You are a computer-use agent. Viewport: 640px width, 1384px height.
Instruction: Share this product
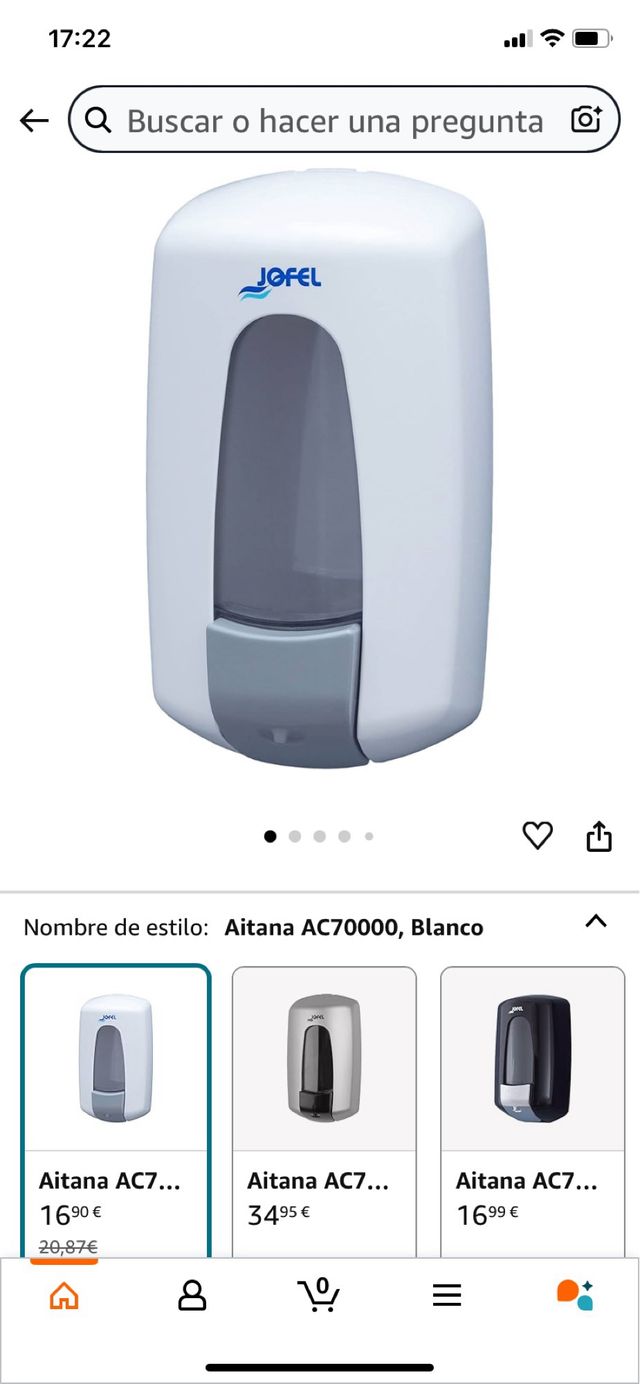tap(598, 836)
